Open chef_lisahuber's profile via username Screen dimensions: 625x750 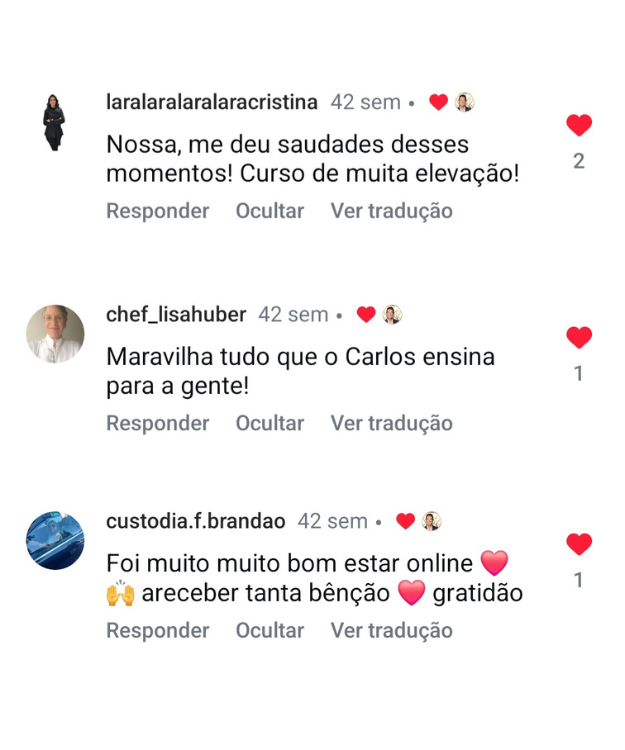[176, 314]
